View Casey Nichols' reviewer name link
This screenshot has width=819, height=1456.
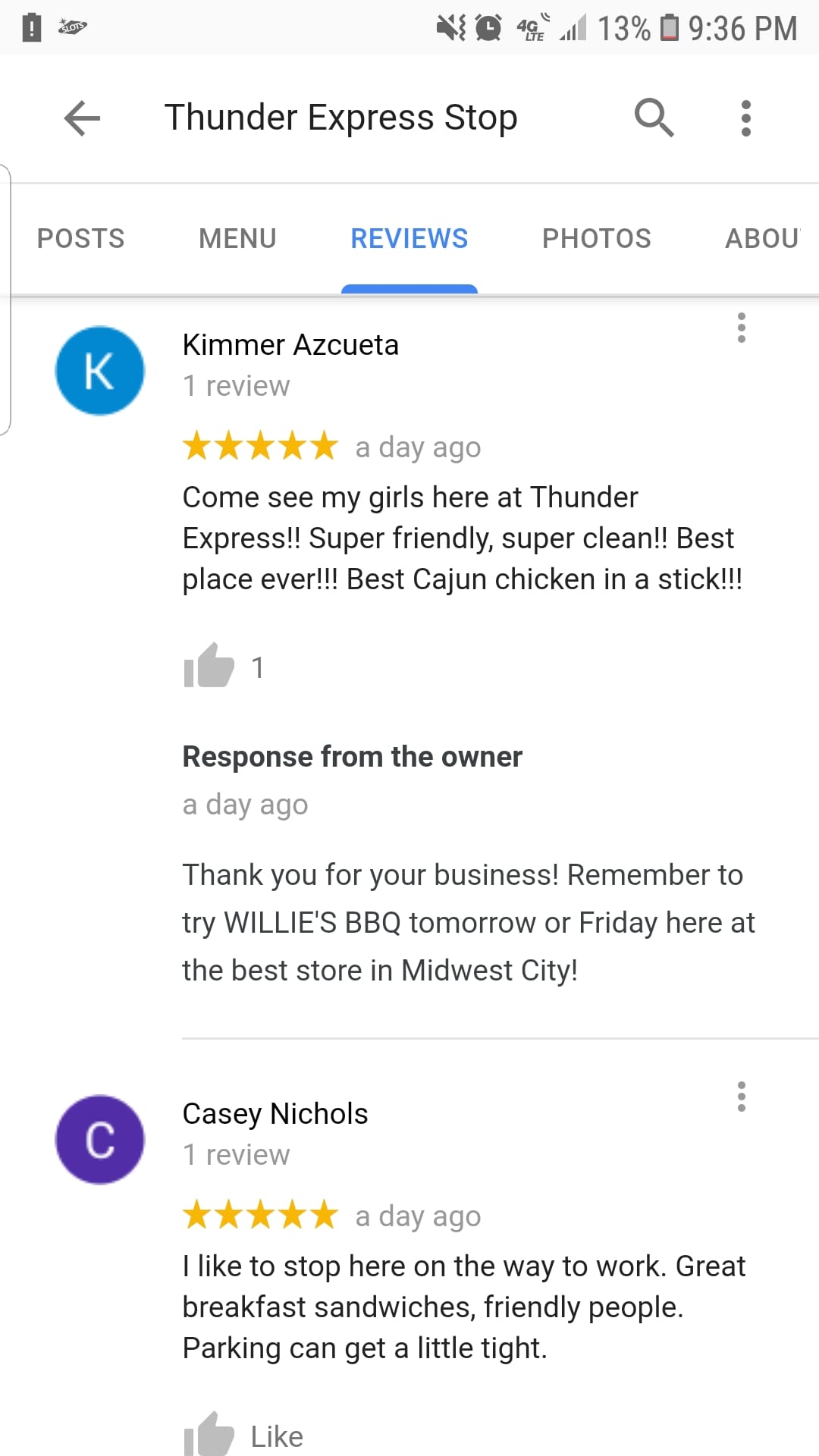coord(275,1114)
